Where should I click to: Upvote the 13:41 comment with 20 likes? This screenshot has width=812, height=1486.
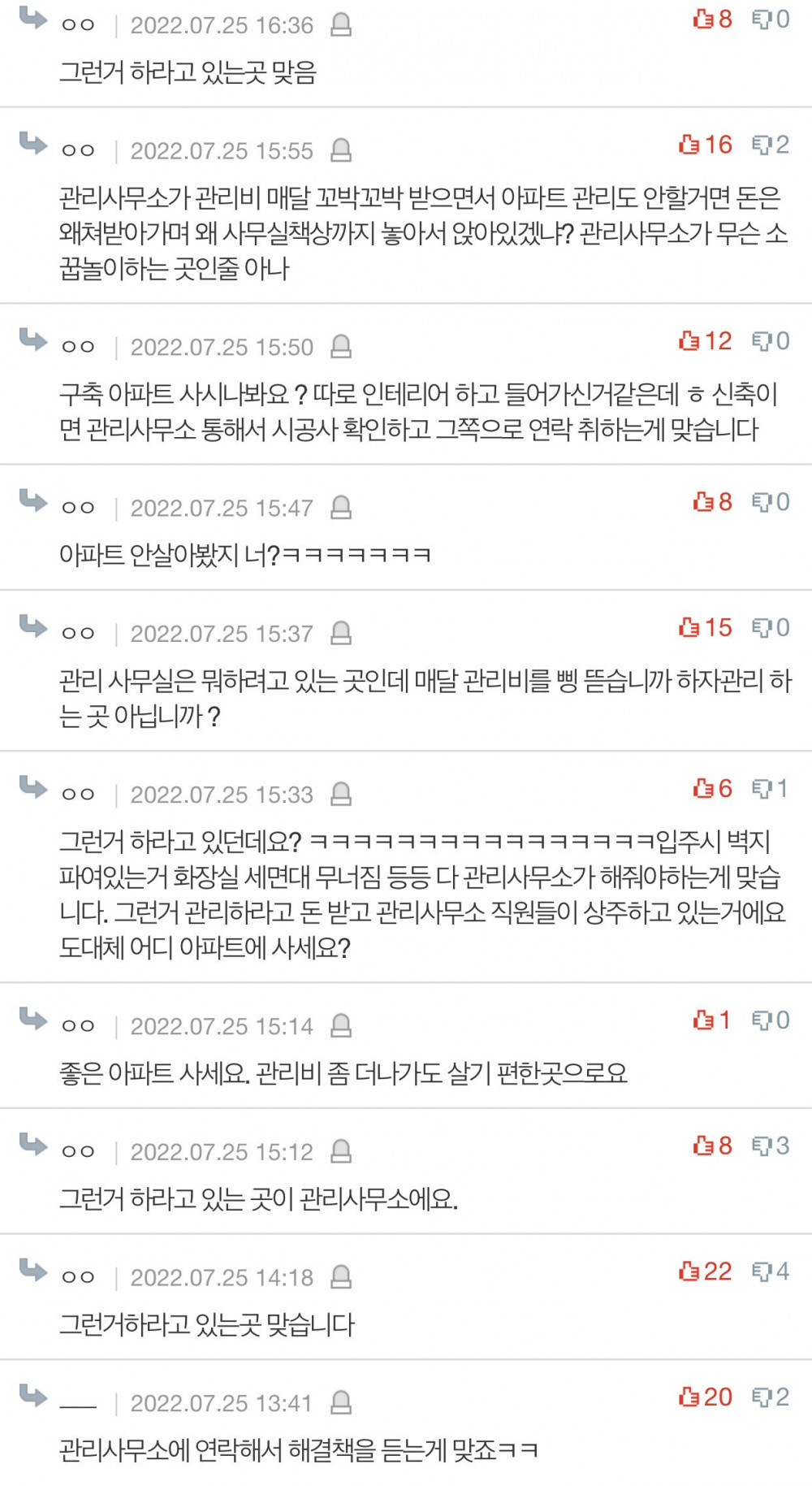[689, 1397]
